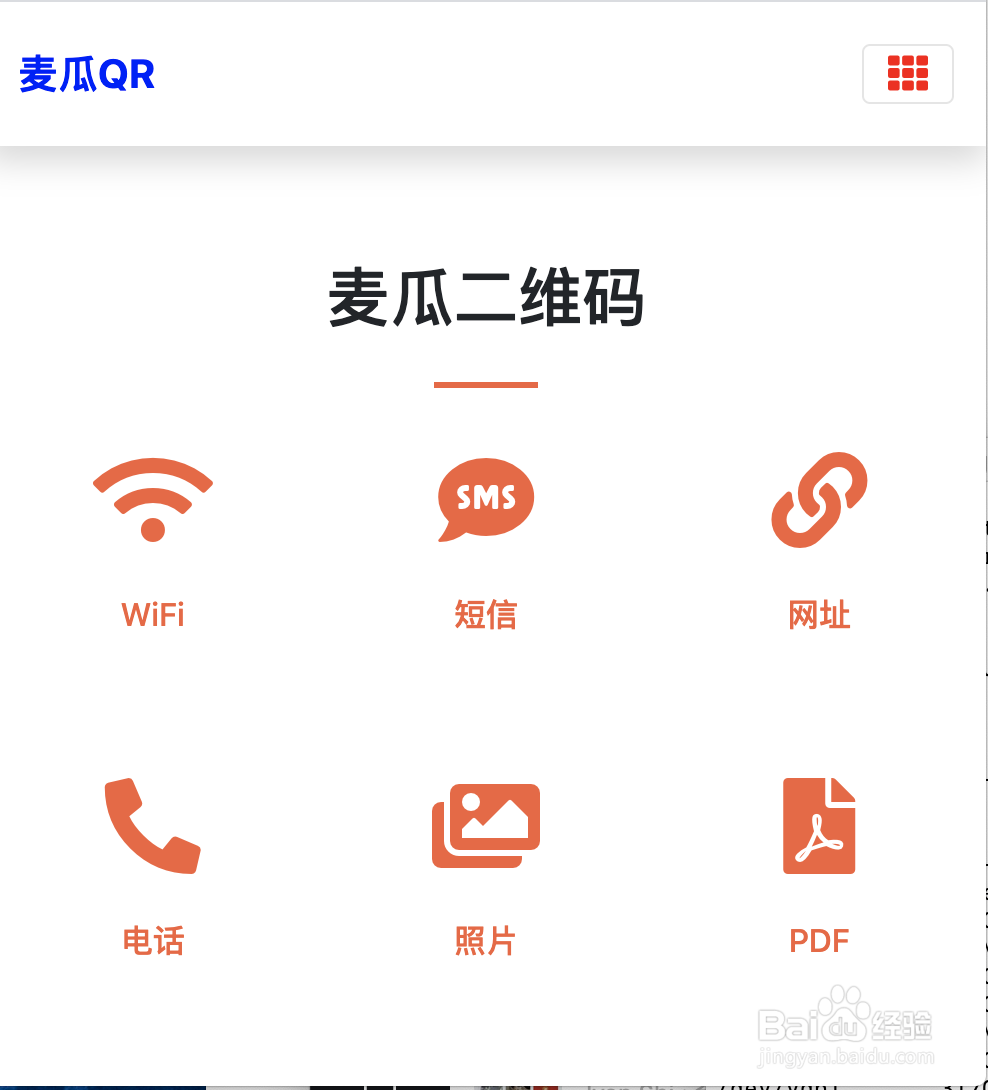Open the 照片 label link

486,941
